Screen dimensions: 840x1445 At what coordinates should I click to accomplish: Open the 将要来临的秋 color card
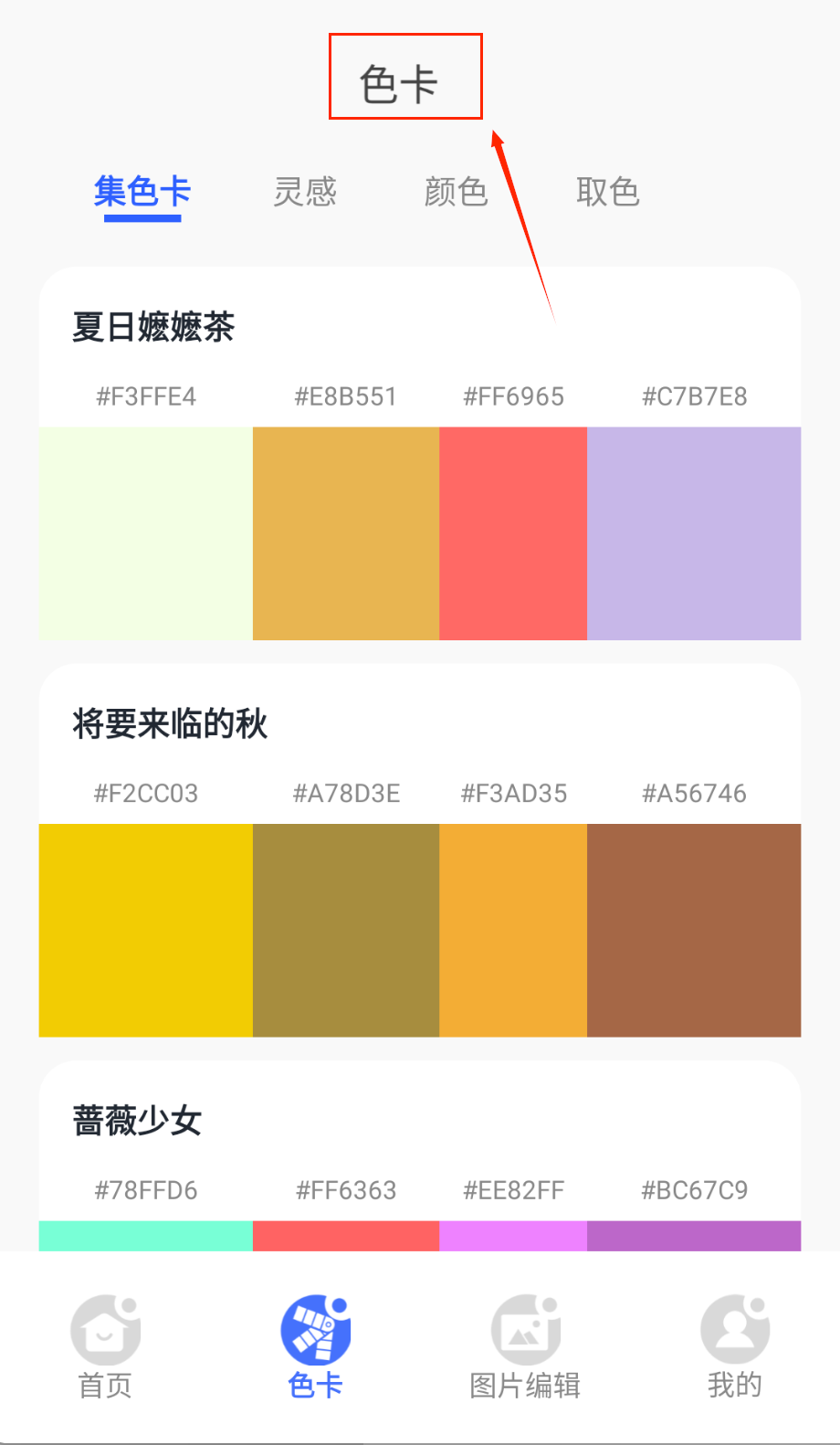pos(170,724)
